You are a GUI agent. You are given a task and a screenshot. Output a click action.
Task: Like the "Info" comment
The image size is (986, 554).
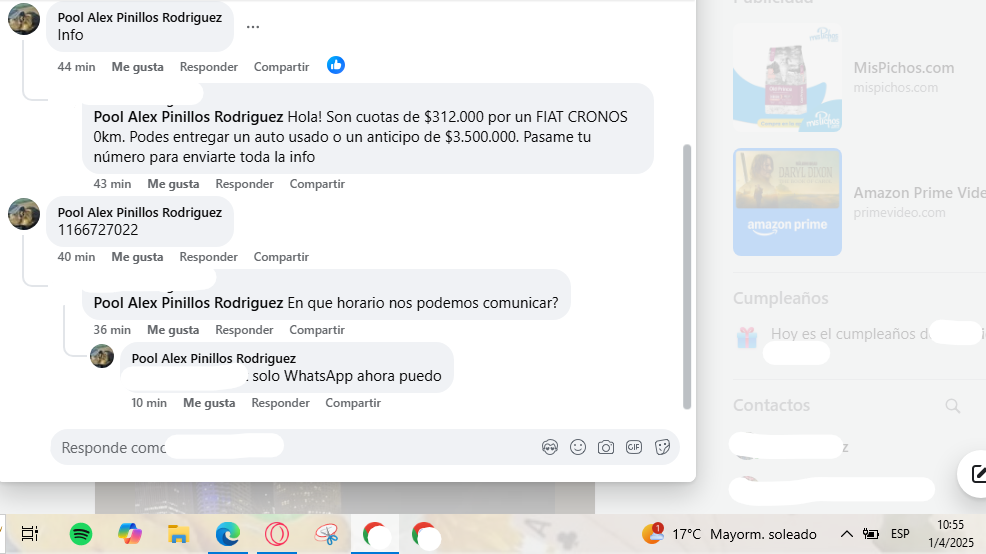(137, 67)
